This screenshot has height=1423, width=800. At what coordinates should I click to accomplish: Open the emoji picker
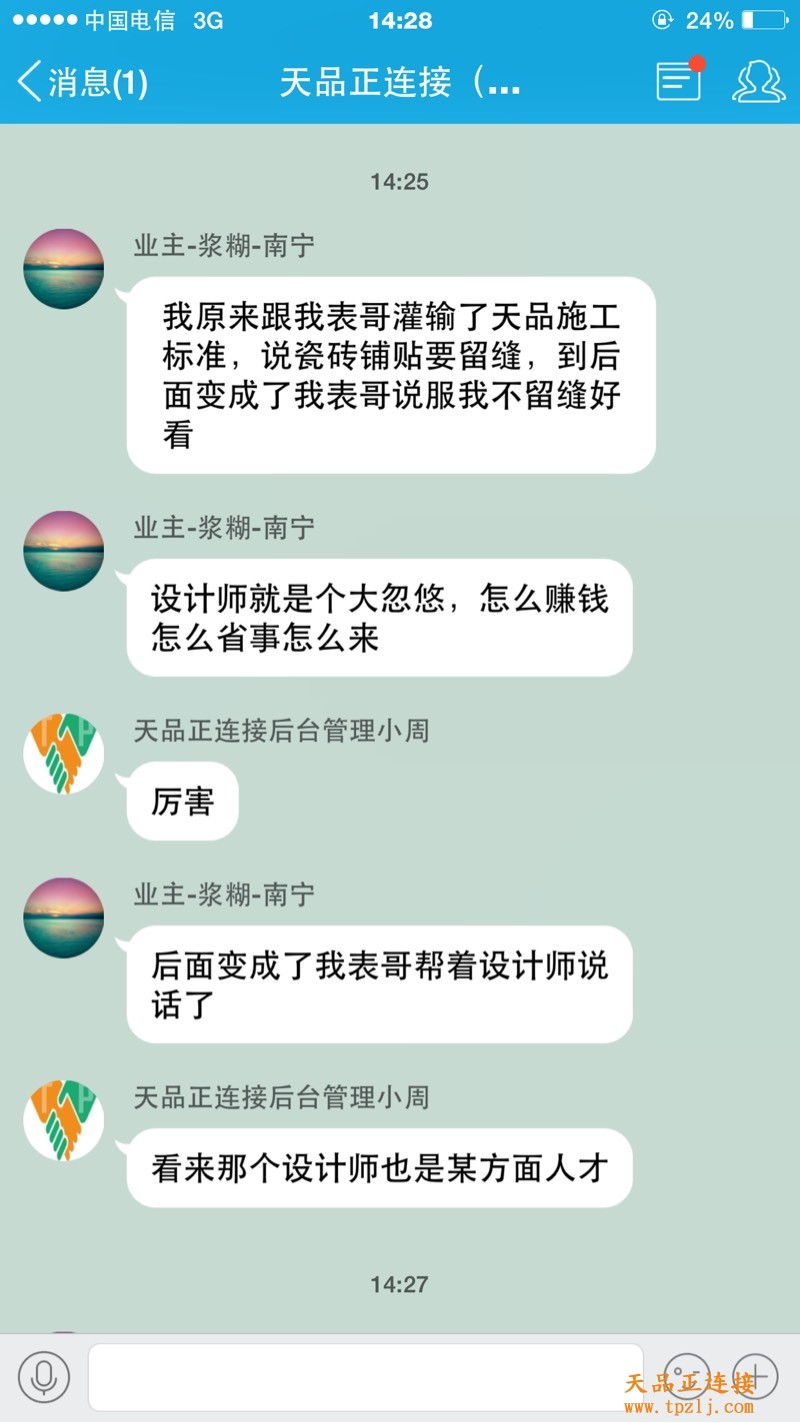tap(687, 1377)
